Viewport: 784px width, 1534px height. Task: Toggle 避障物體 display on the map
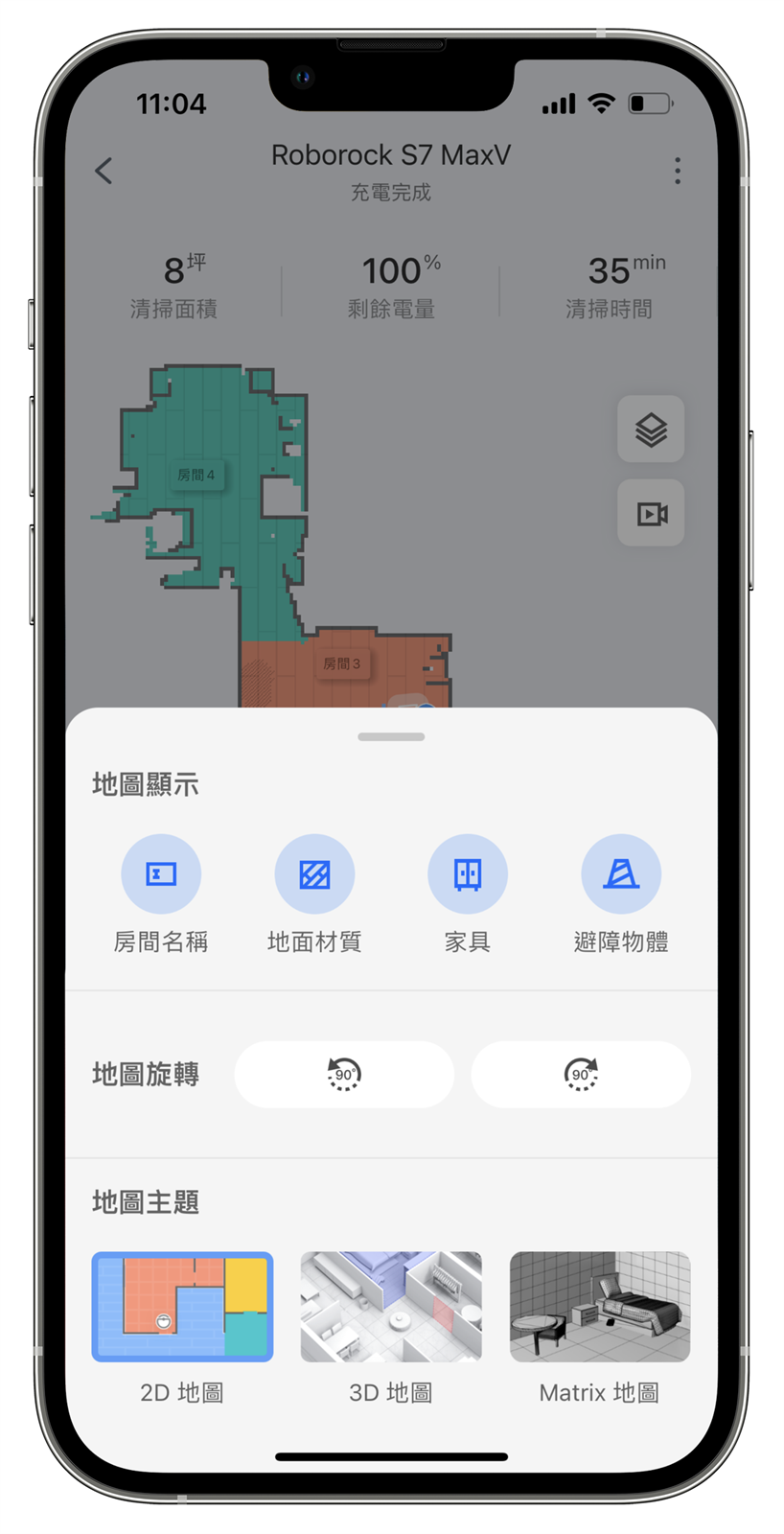point(621,873)
